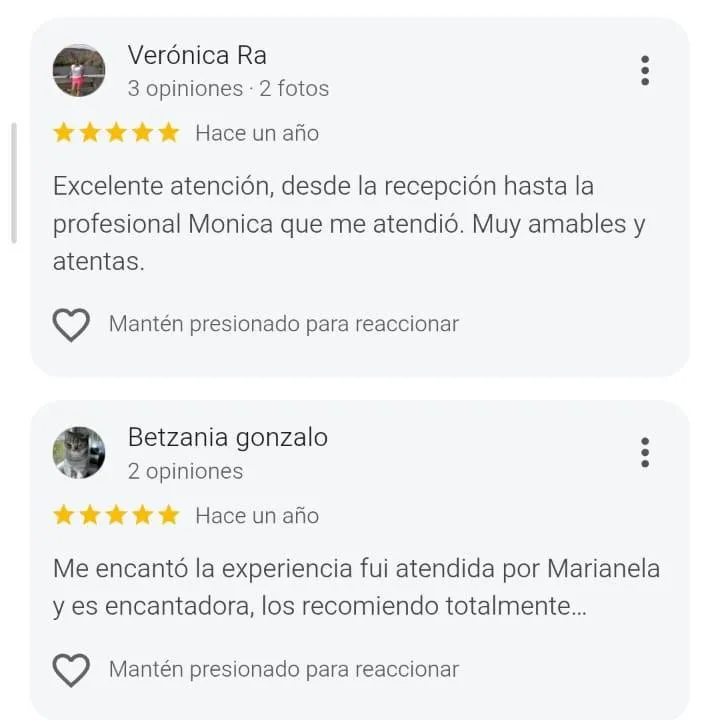Like Verónica Ra's review with the heart
This screenshot has height=720, width=720.
click(x=71, y=324)
